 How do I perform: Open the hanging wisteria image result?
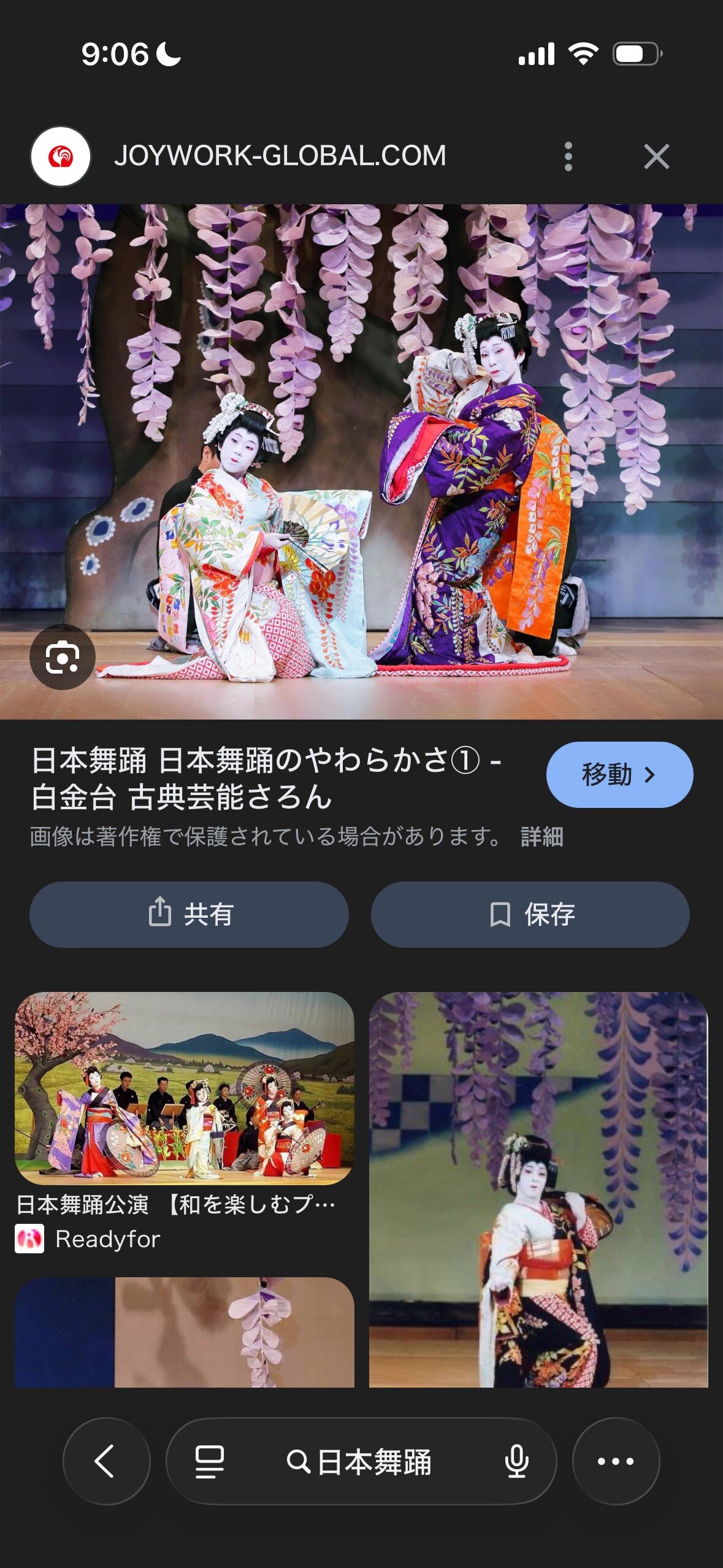point(184,1332)
